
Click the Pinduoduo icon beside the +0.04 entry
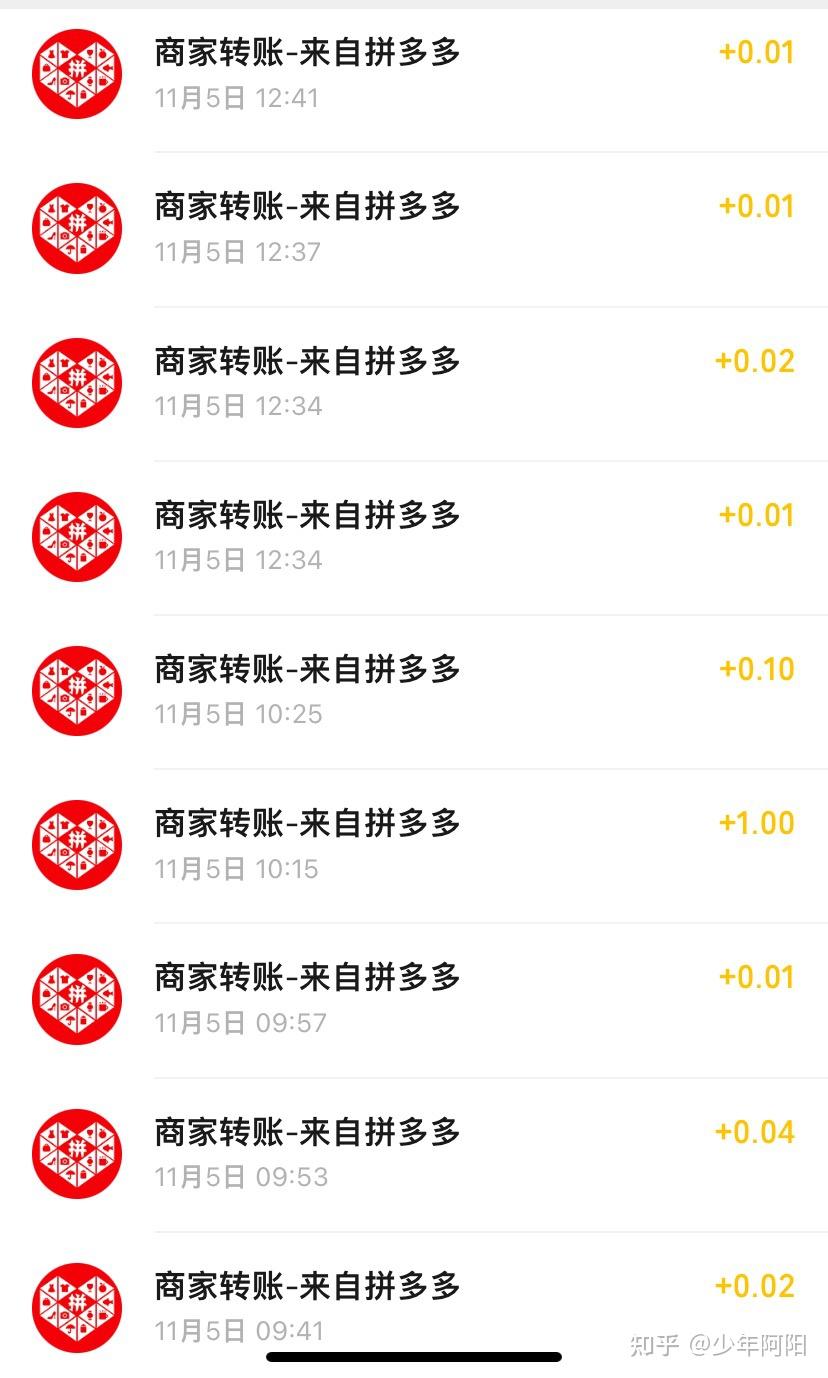[x=77, y=1151]
